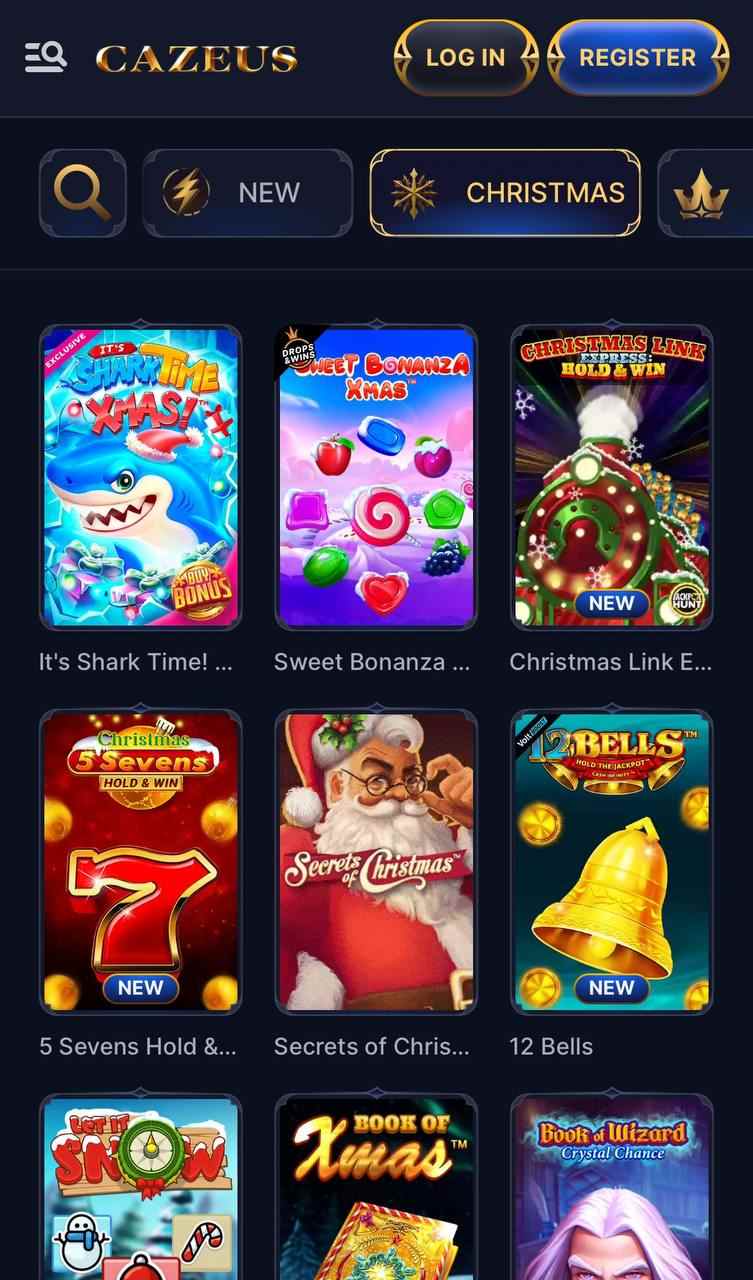Switch to the New category
Screen dimensions: 753x1280
pyautogui.click(x=247, y=192)
